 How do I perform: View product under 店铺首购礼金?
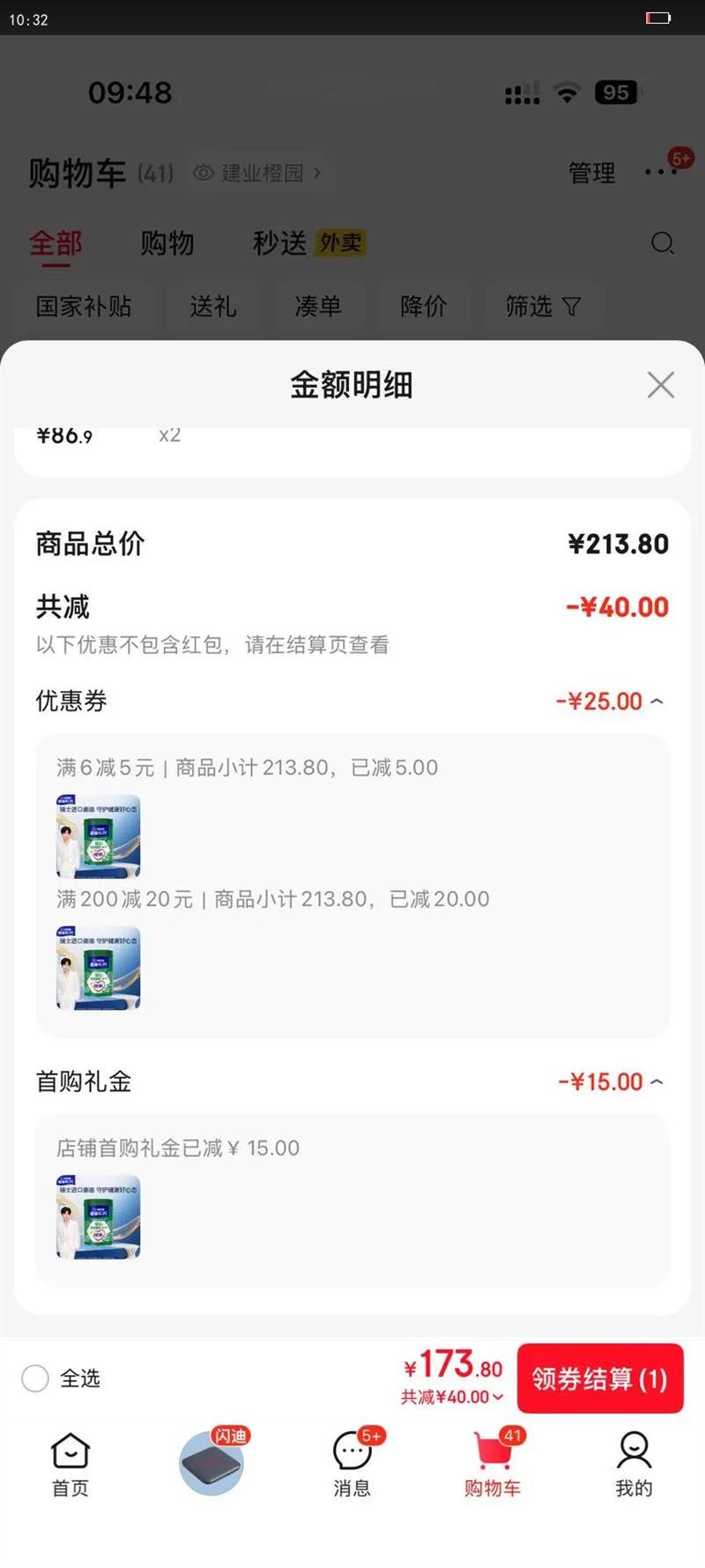pyautogui.click(x=99, y=1216)
